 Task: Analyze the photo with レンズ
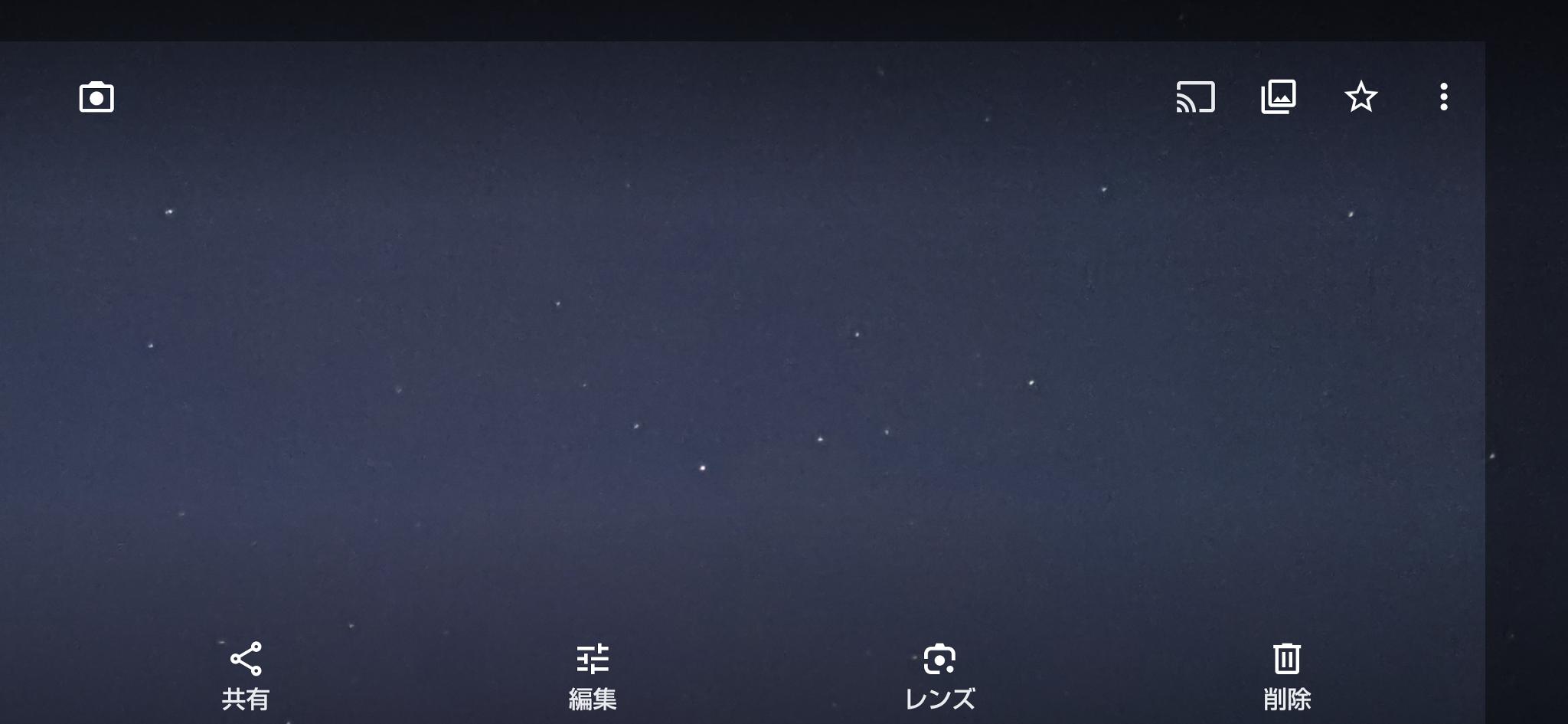939,675
